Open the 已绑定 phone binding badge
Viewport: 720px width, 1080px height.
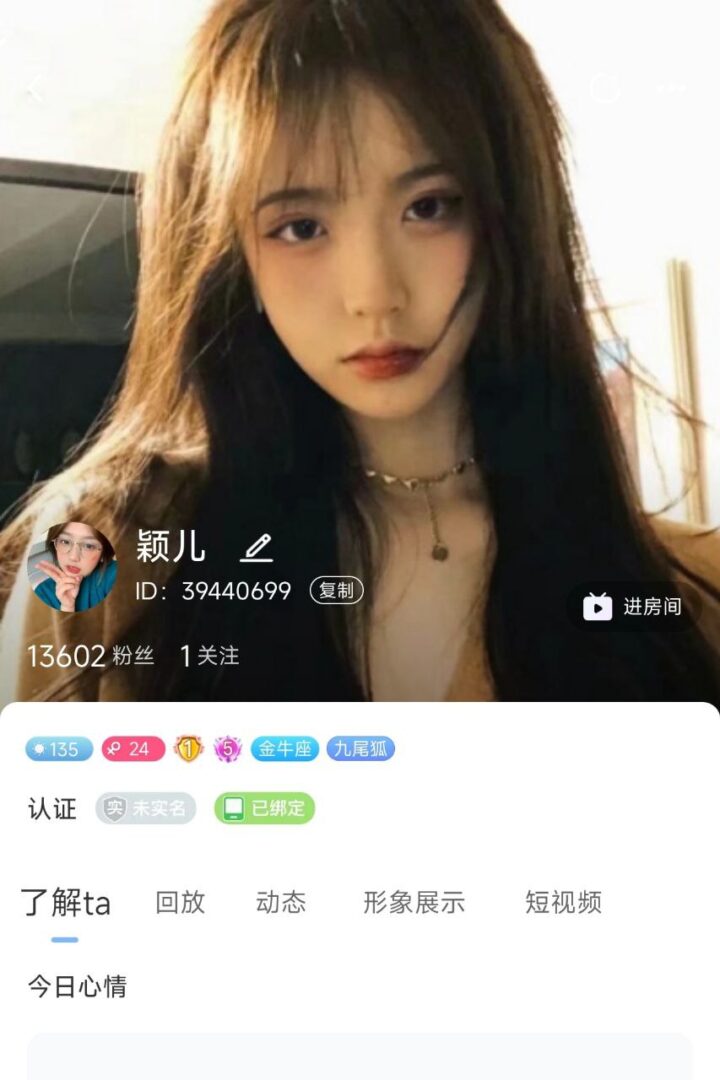(x=264, y=809)
